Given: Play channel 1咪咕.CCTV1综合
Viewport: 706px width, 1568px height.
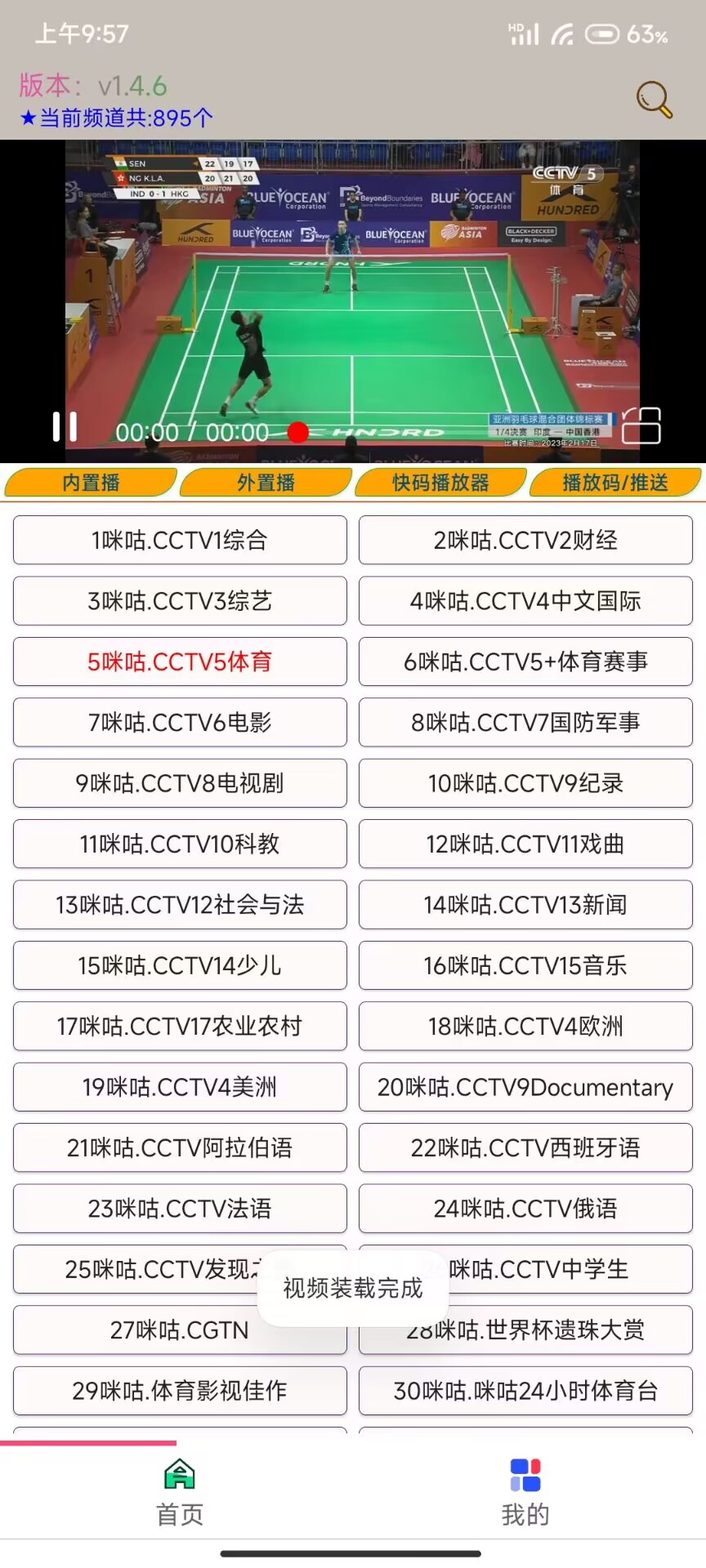Looking at the screenshot, I should (x=180, y=540).
